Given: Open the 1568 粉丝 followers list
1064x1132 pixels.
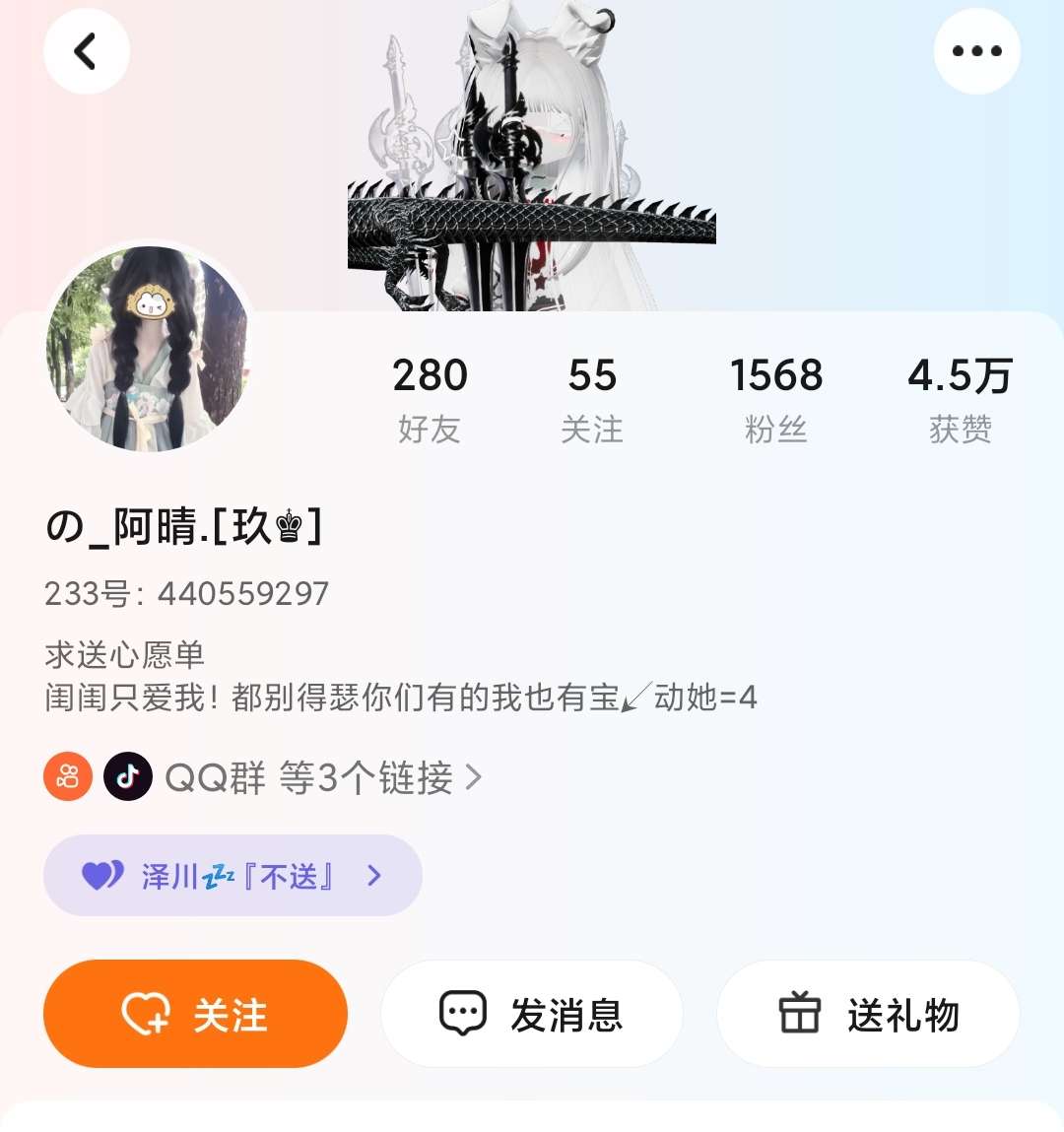Looking at the screenshot, I should click(776, 399).
